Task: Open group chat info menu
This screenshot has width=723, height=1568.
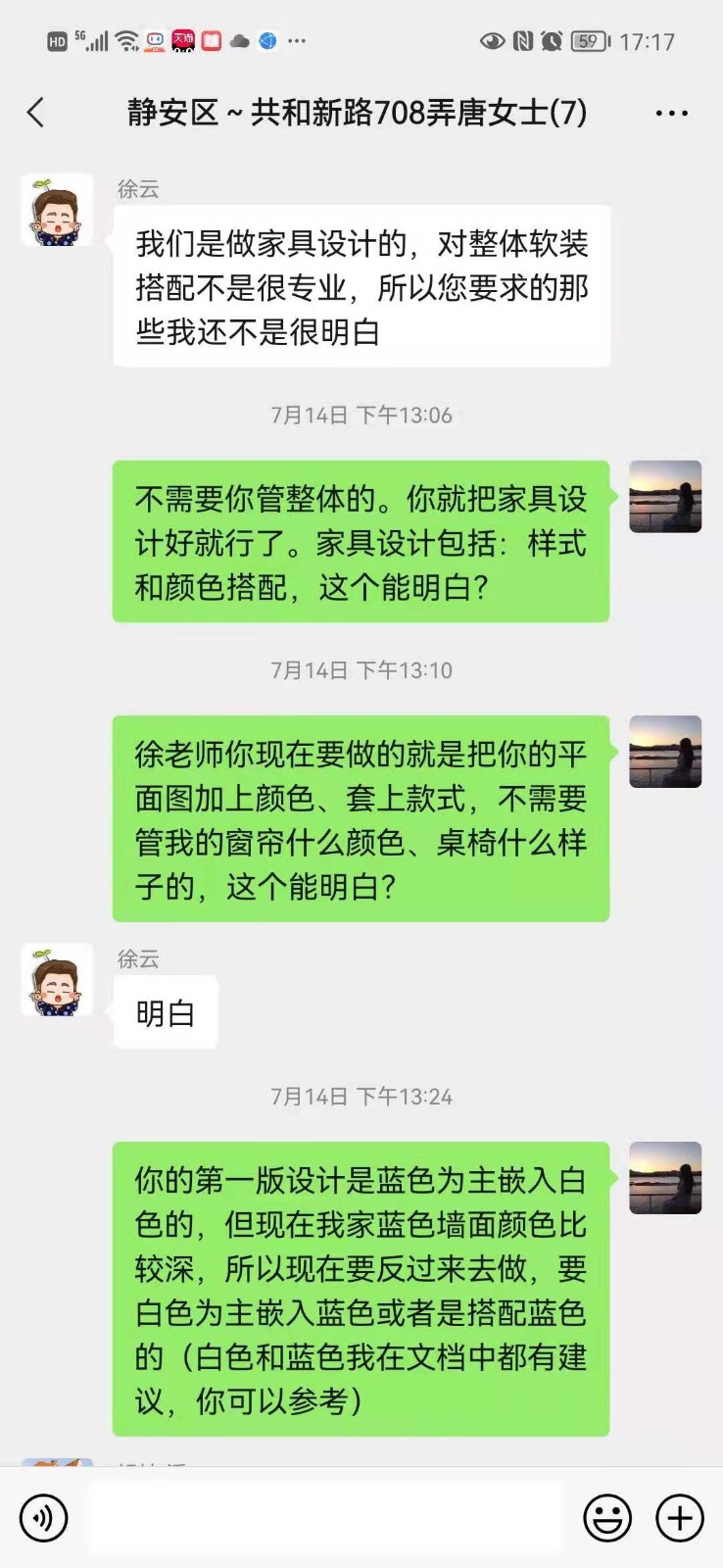Action: pos(671,114)
